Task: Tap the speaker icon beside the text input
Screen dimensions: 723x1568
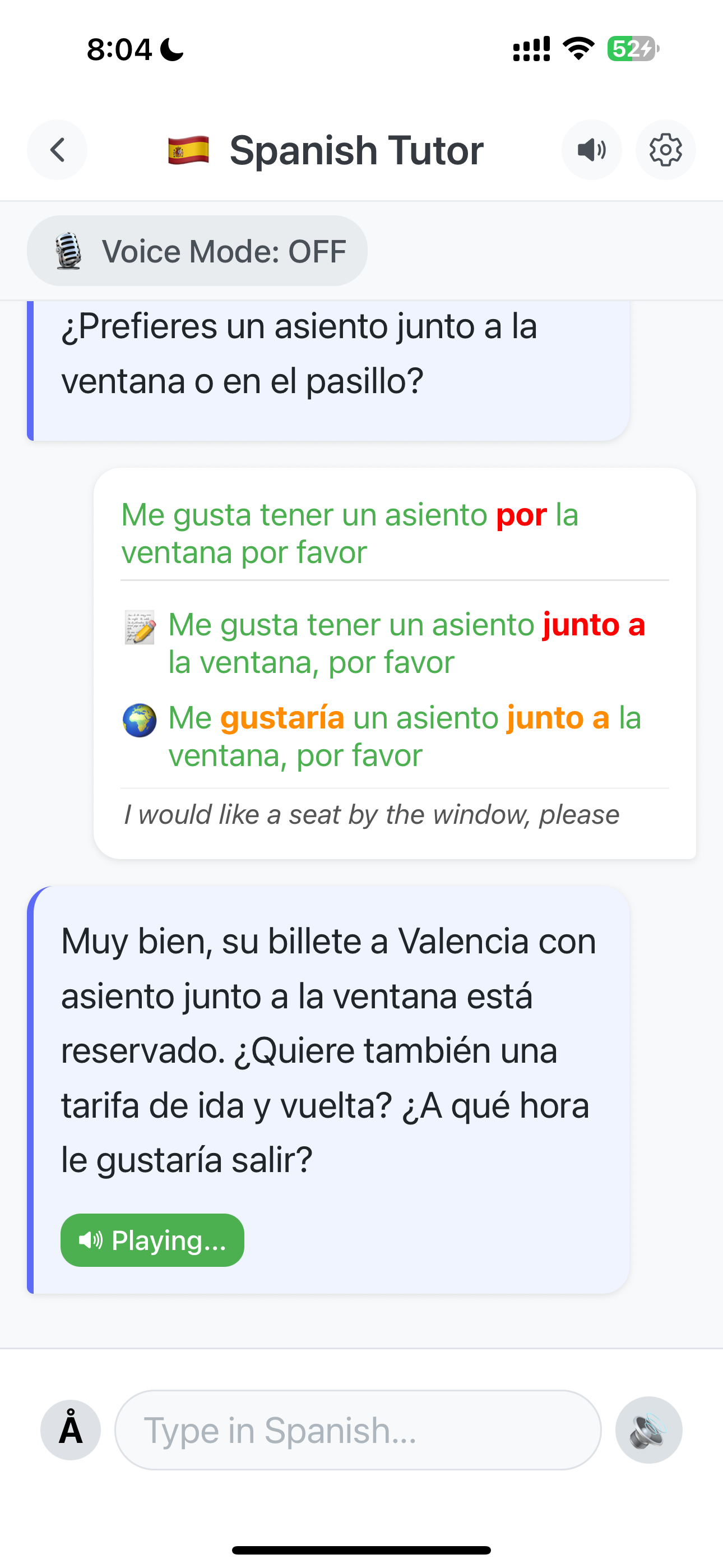Action: pos(648,1430)
